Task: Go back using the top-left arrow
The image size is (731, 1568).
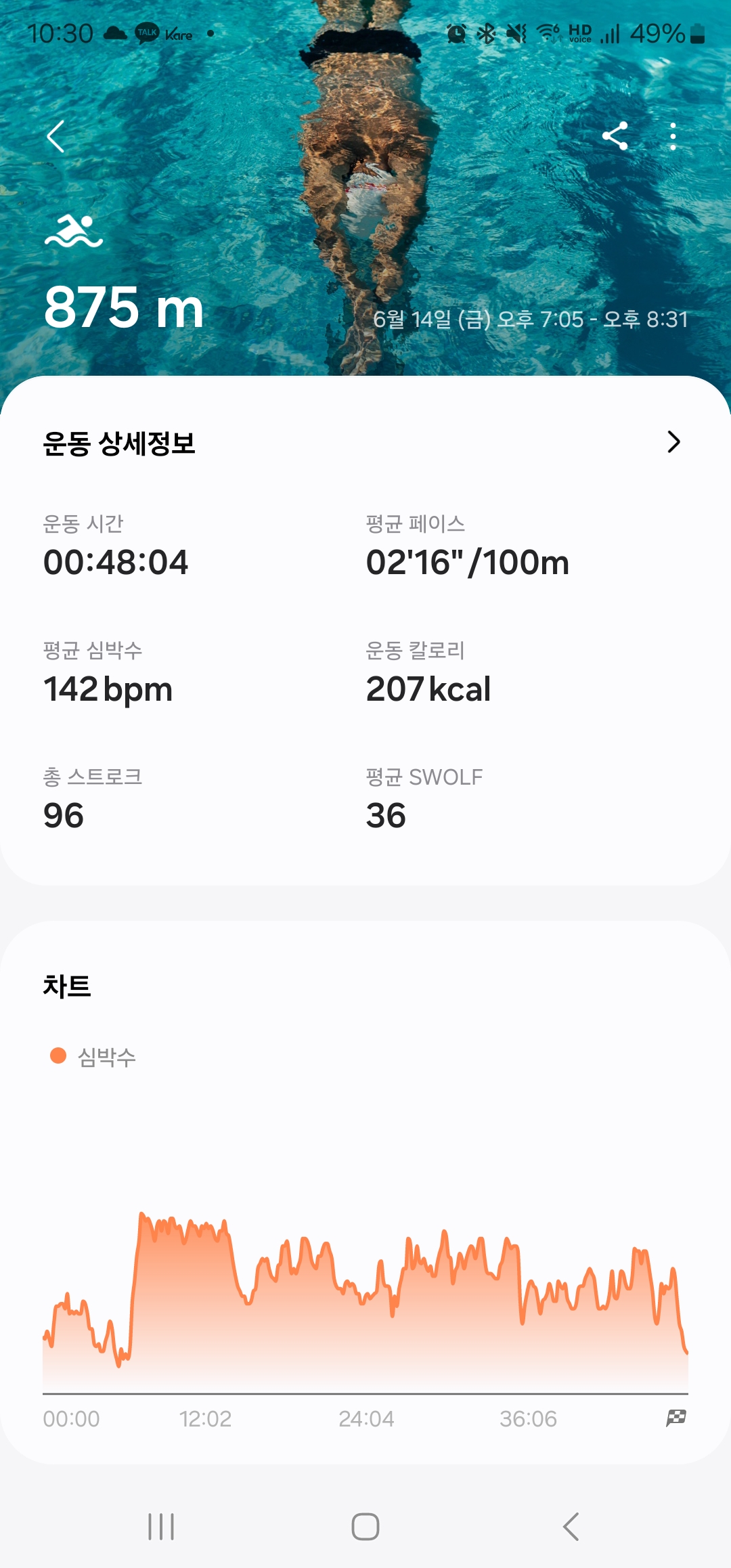Action: coord(56,137)
